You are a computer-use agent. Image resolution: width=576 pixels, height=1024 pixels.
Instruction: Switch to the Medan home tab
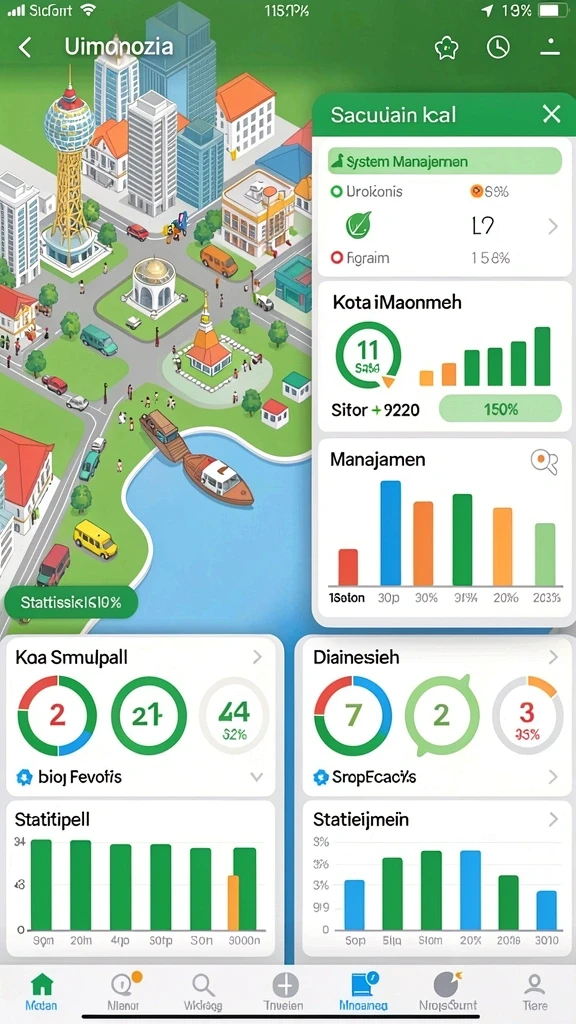click(41, 991)
